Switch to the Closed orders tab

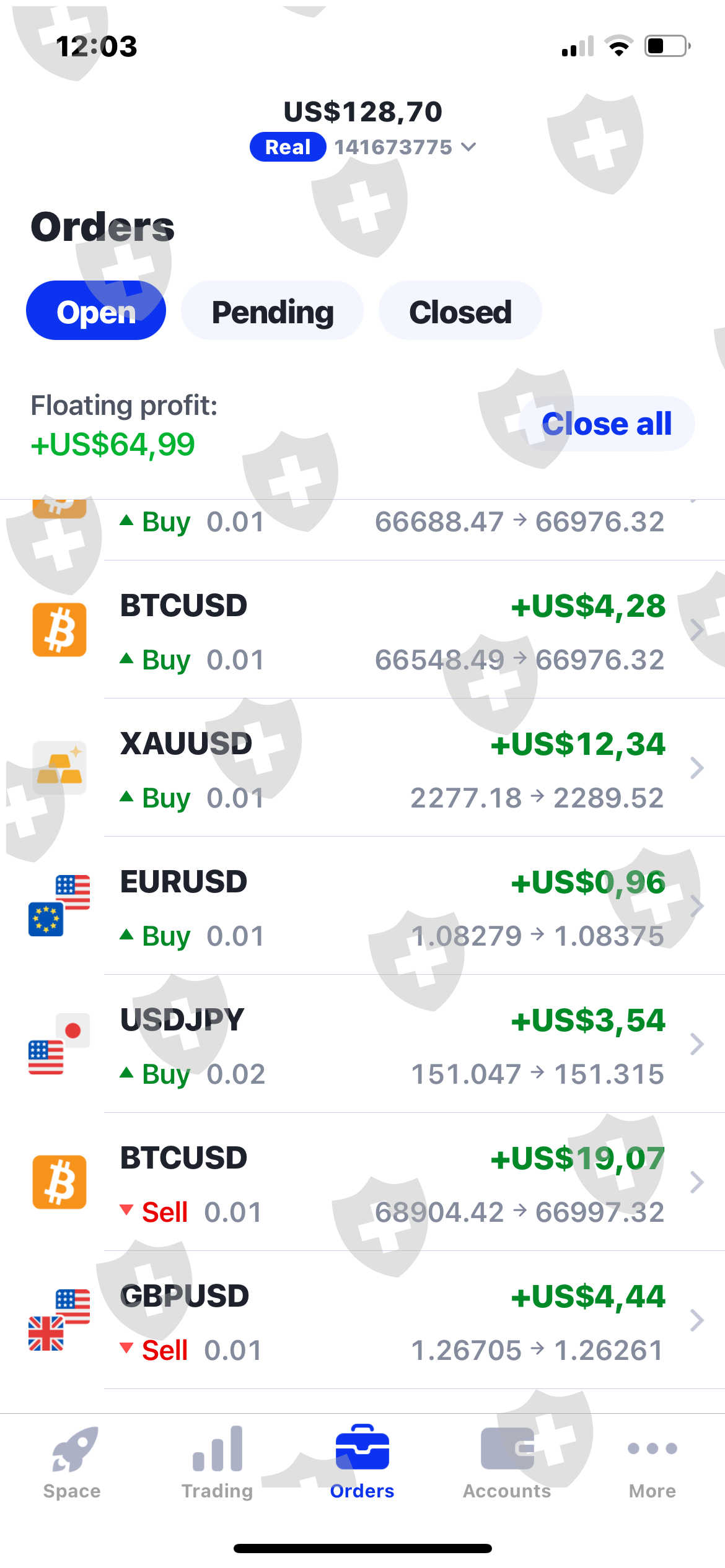pyautogui.click(x=460, y=311)
